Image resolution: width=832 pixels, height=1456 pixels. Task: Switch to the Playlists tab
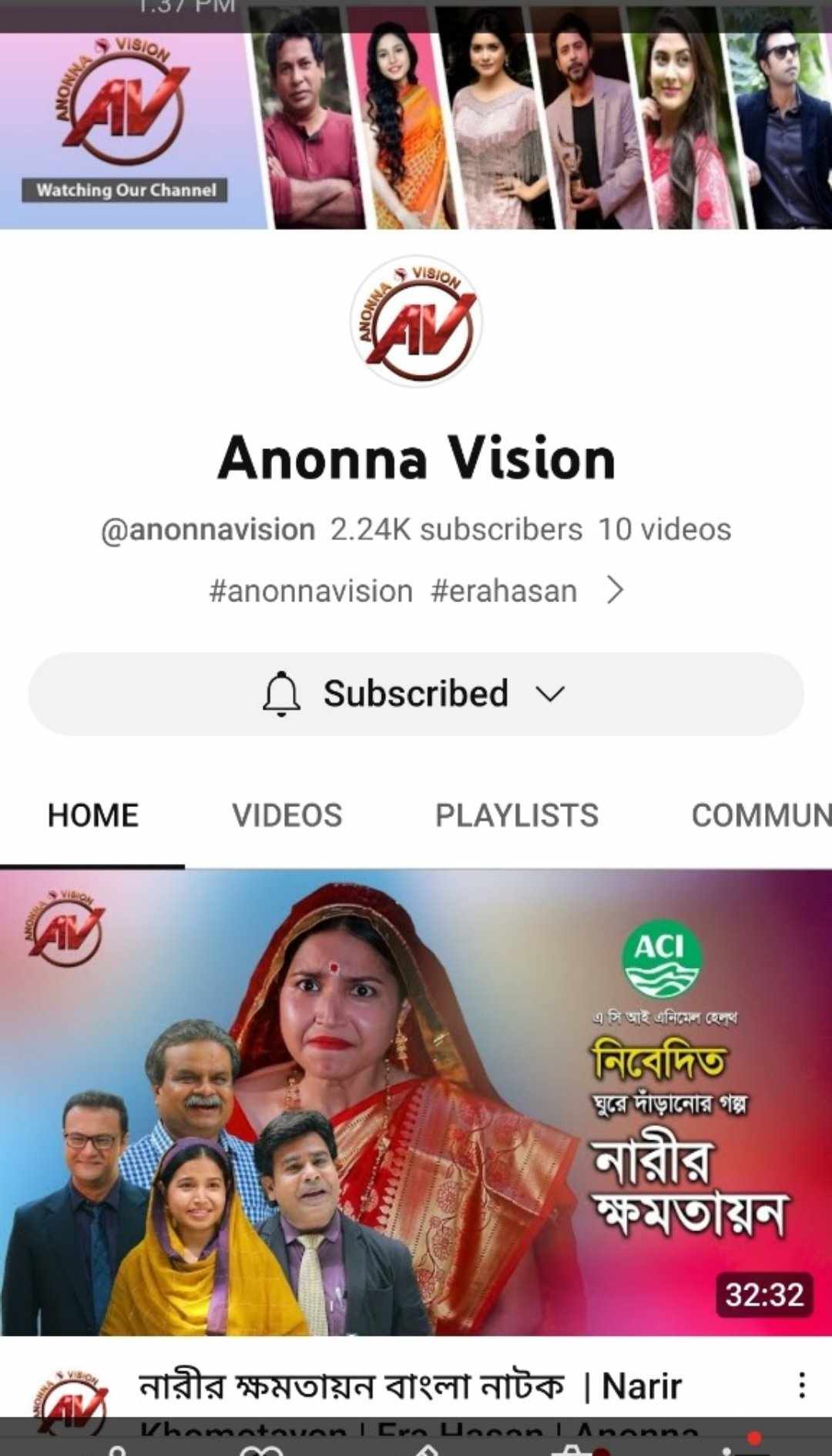516,815
